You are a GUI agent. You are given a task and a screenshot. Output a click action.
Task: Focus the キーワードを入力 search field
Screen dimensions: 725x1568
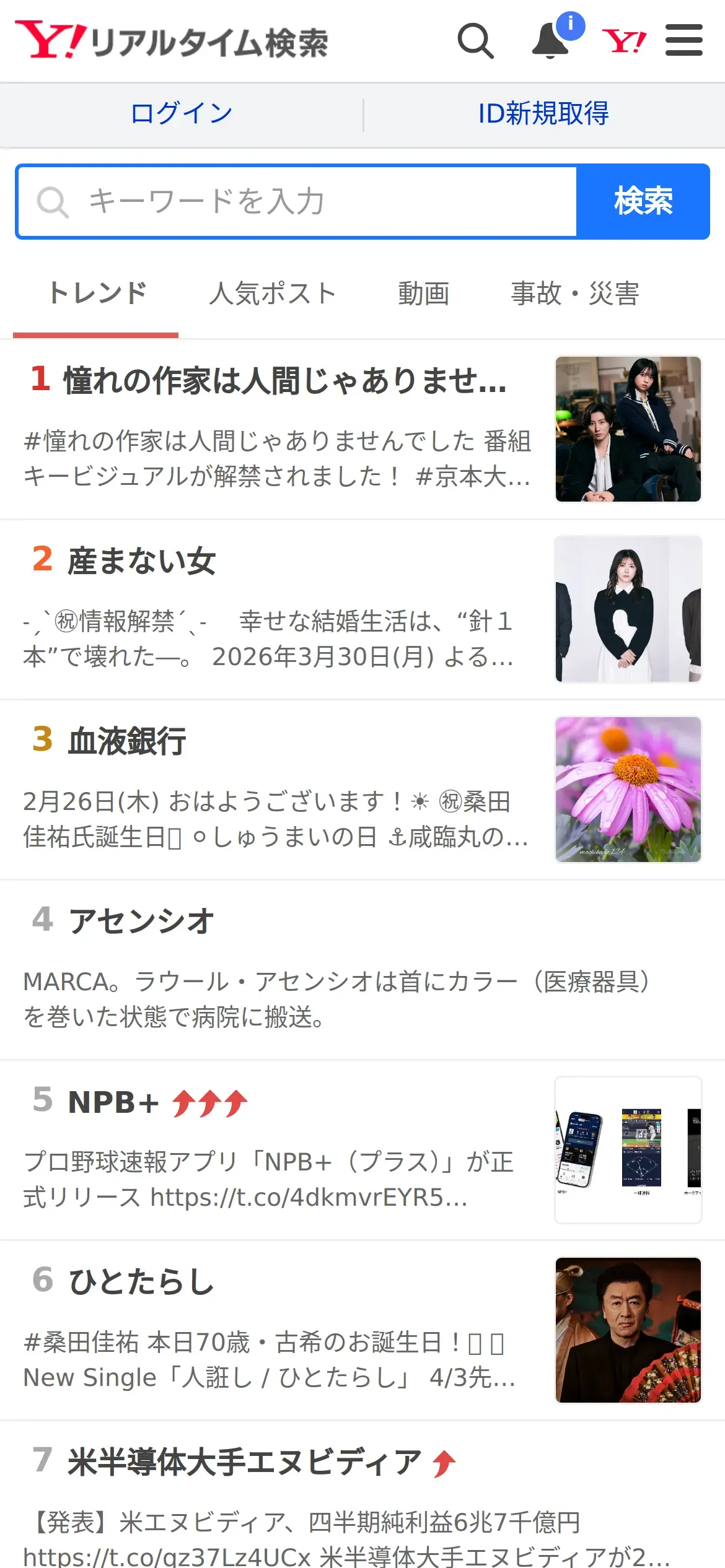tap(297, 201)
